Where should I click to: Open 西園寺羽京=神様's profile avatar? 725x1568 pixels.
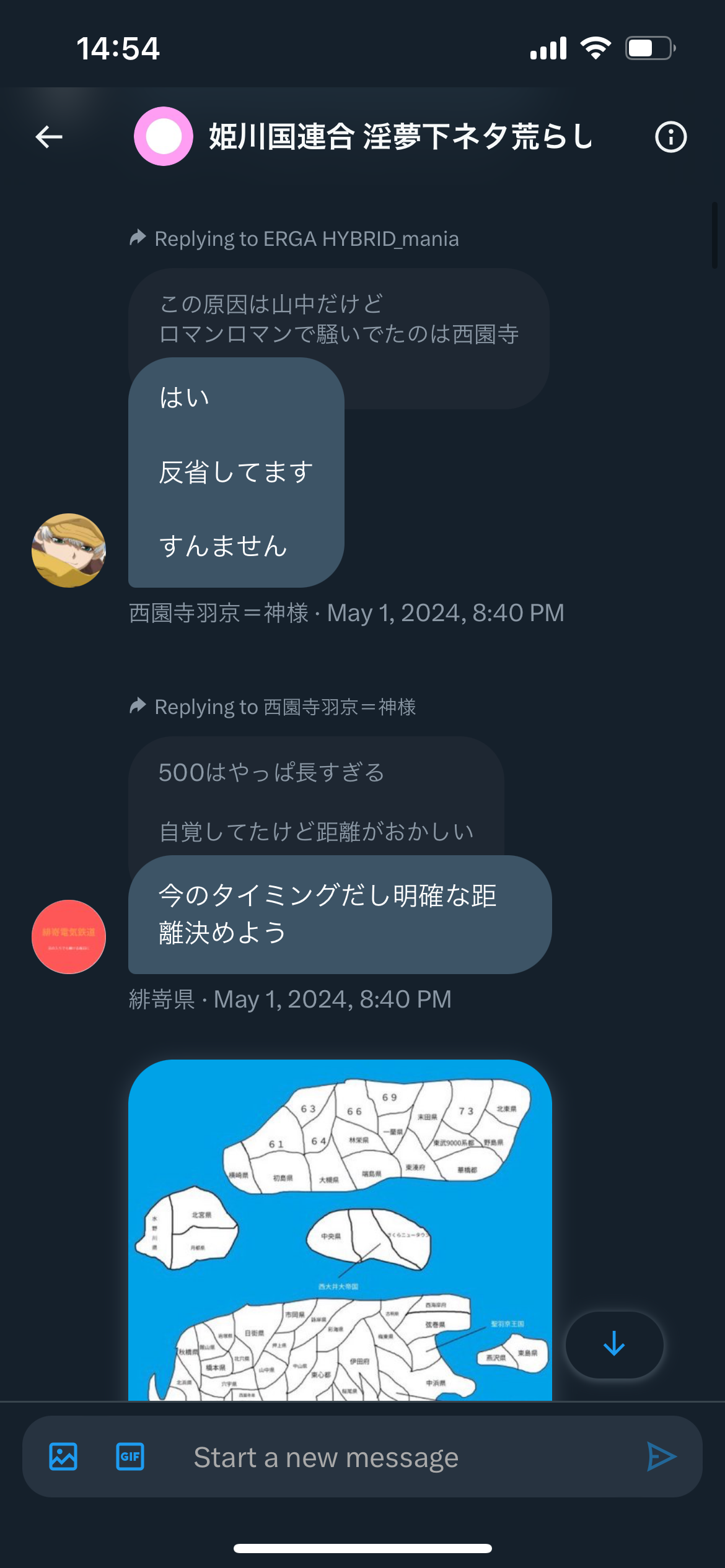[69, 550]
